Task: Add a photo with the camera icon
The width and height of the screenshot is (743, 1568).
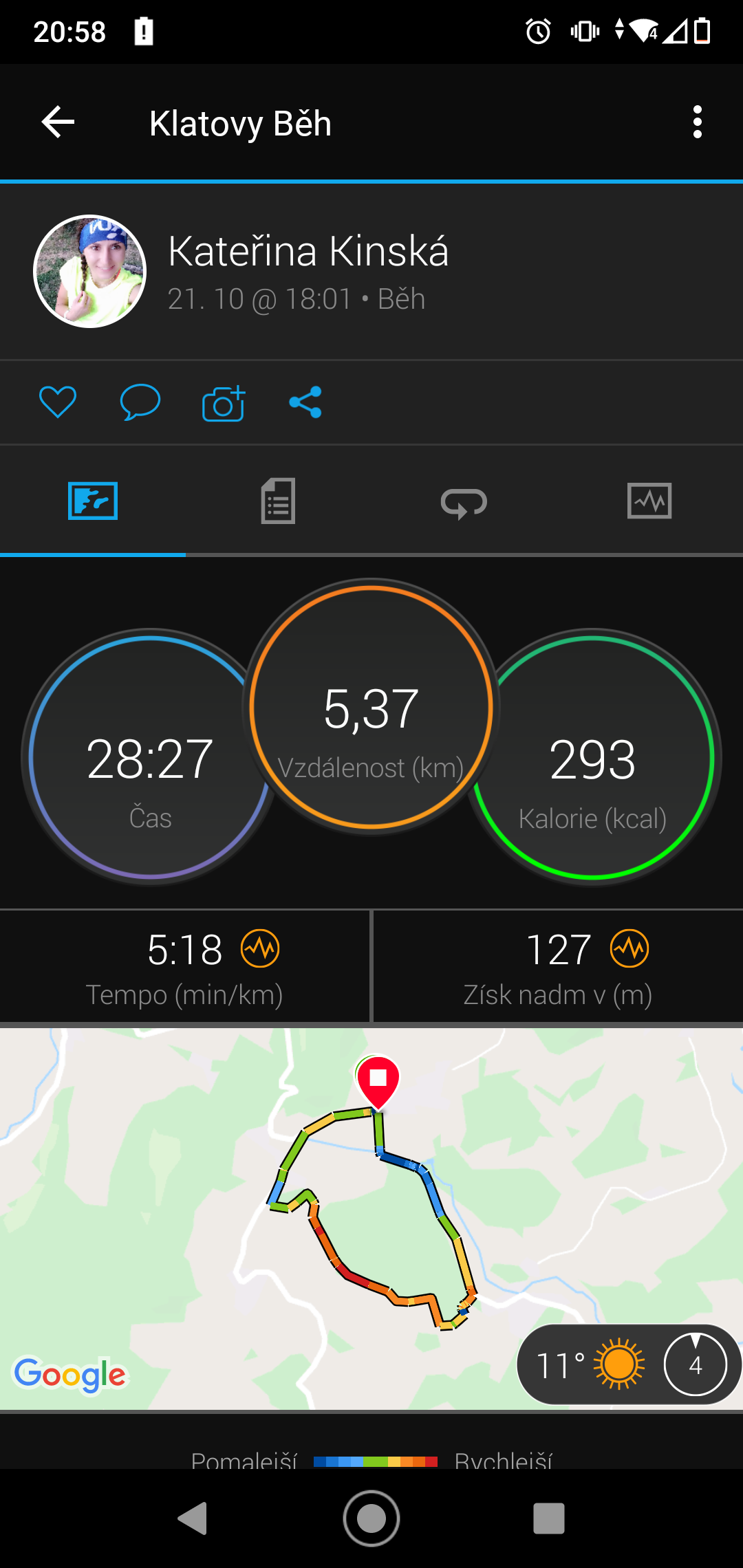Action: pos(224,403)
